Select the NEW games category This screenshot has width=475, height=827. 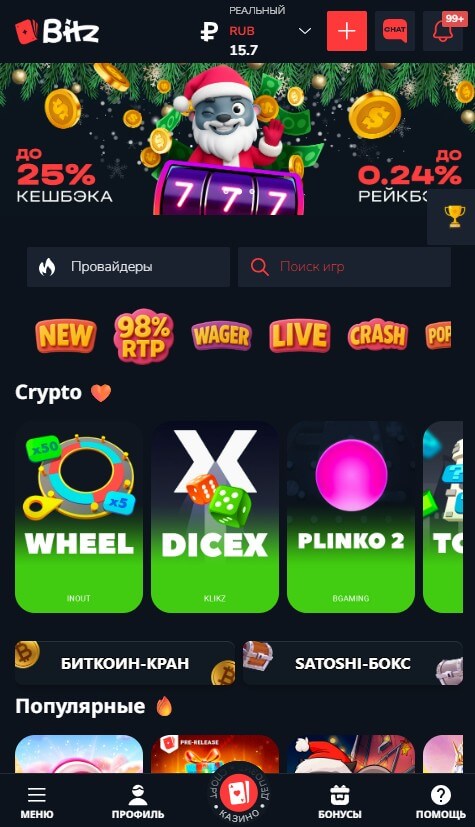coord(65,335)
